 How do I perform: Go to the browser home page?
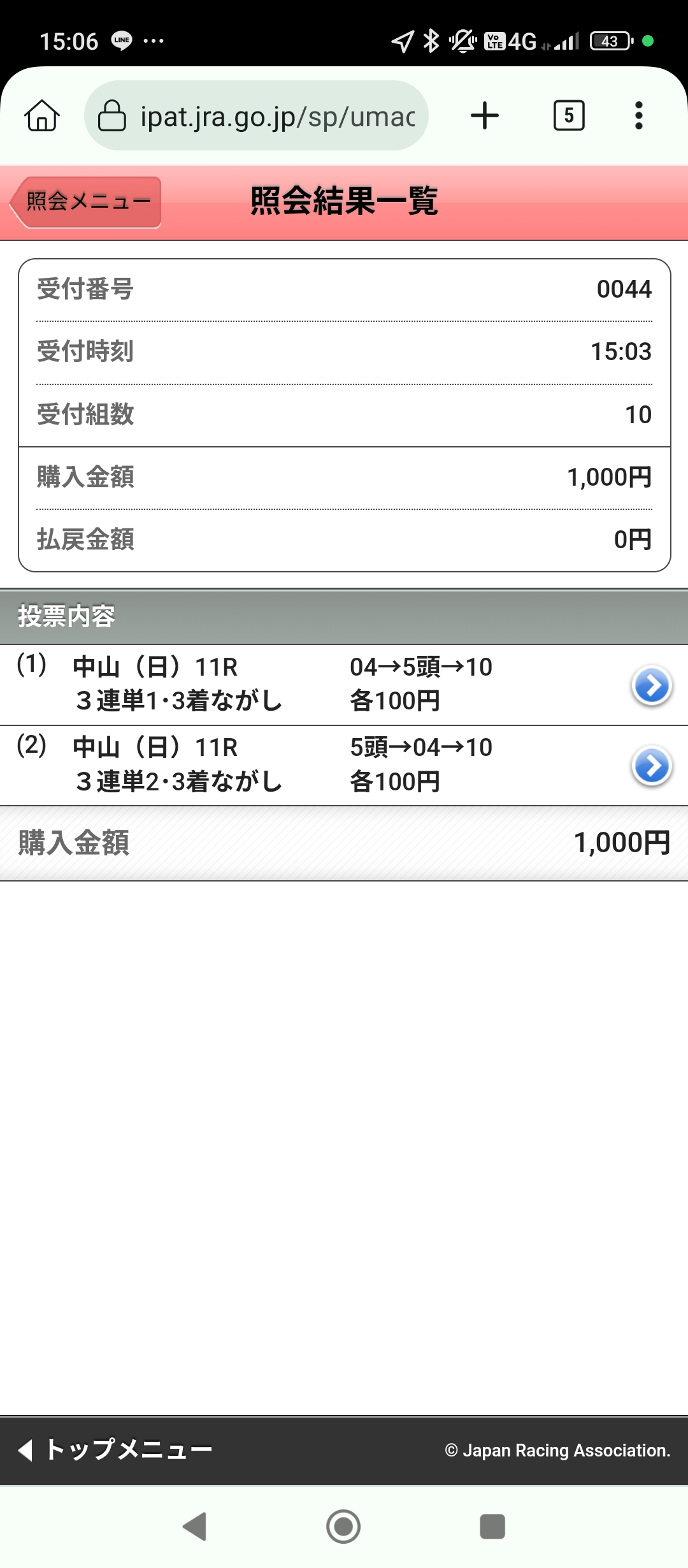[42, 116]
